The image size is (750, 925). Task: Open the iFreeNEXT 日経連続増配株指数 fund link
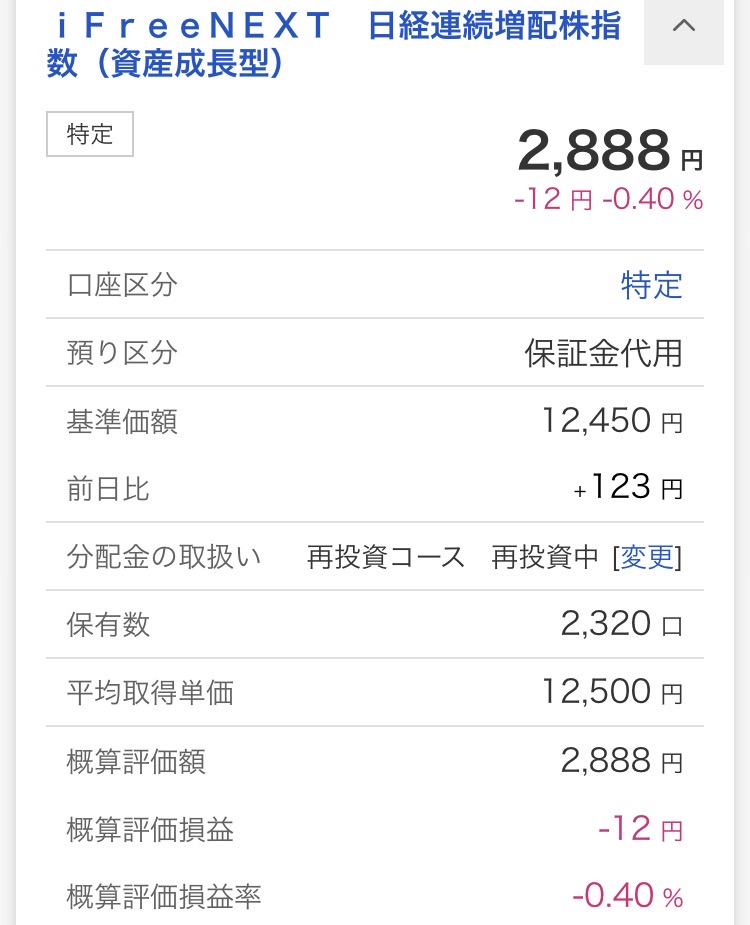click(333, 44)
